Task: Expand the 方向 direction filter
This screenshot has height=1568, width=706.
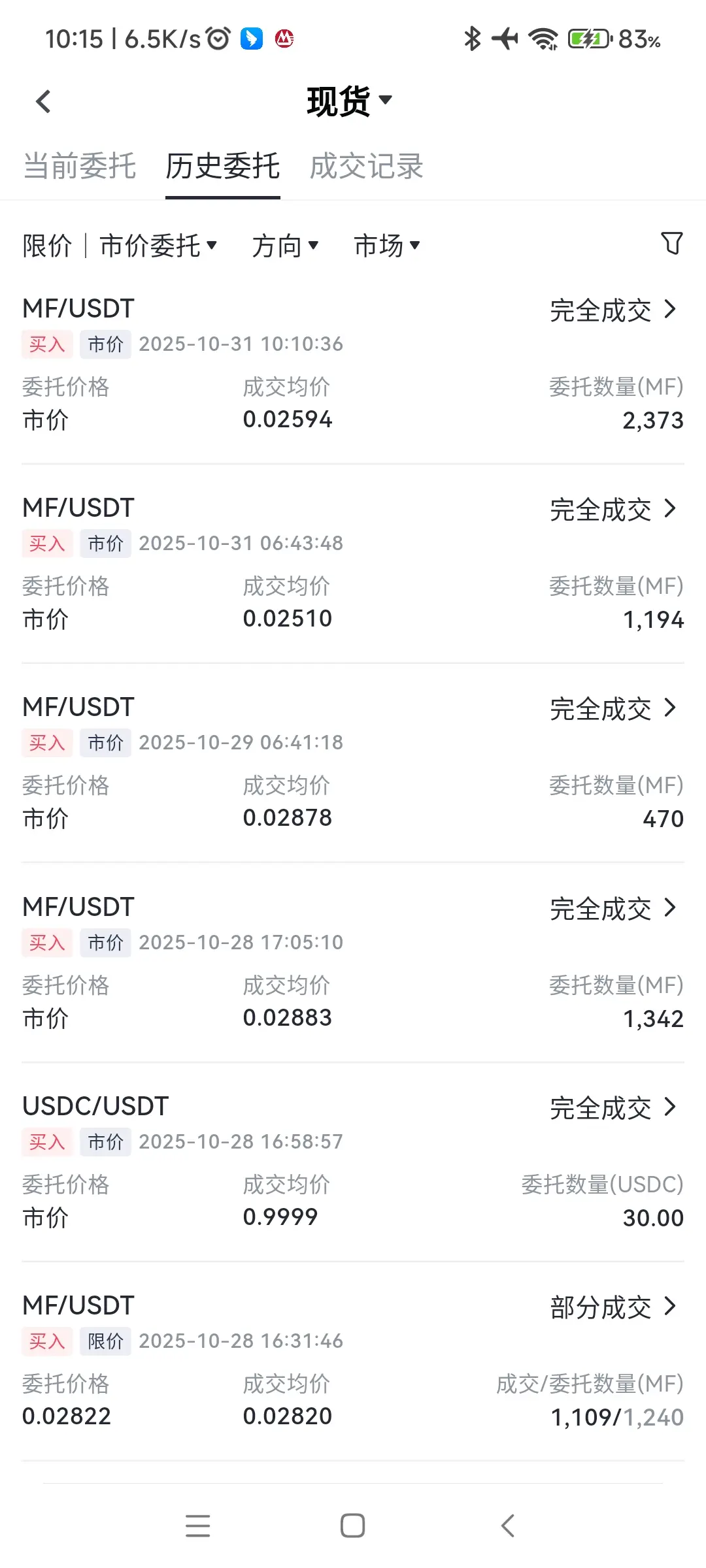Action: tap(285, 246)
